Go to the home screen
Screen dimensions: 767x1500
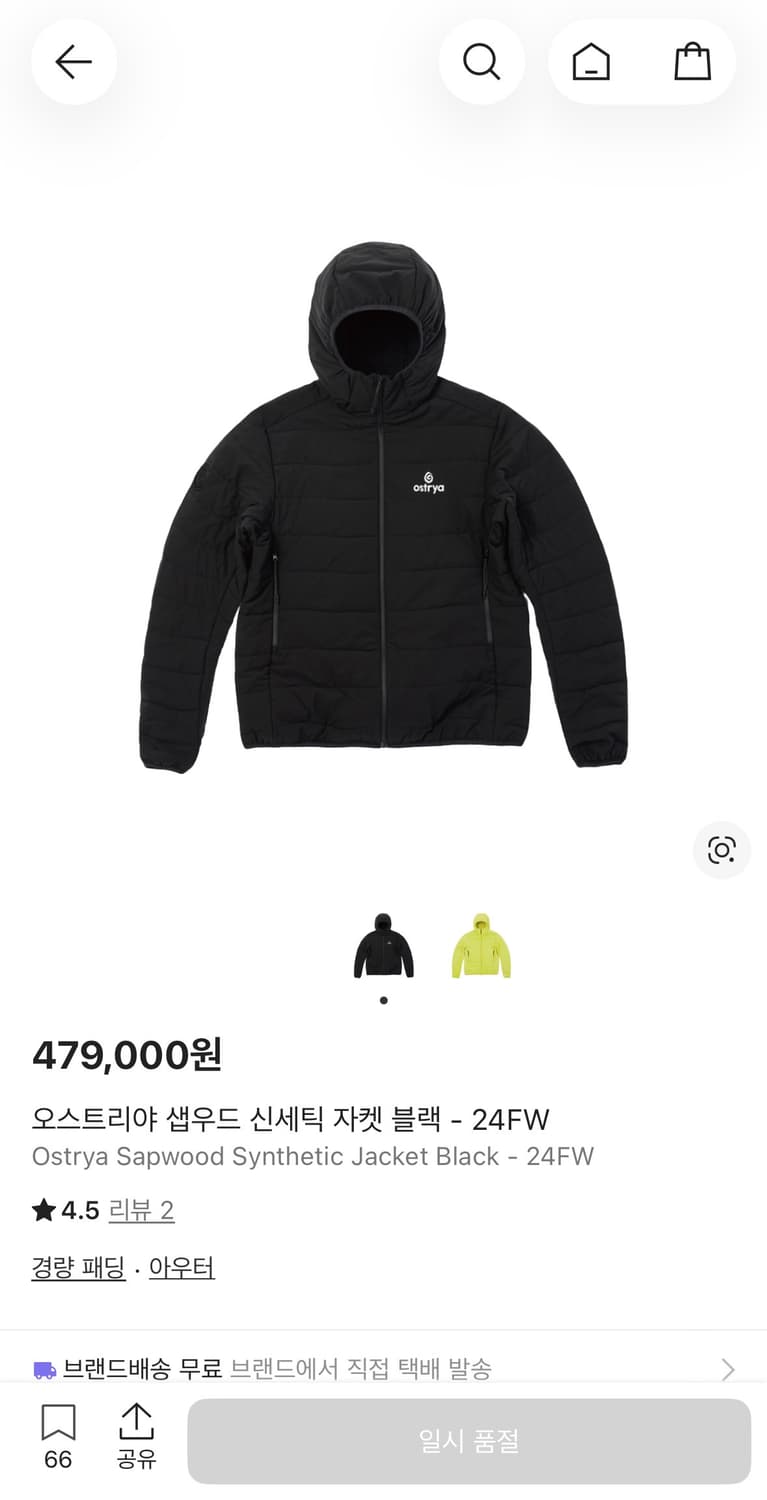click(x=590, y=61)
